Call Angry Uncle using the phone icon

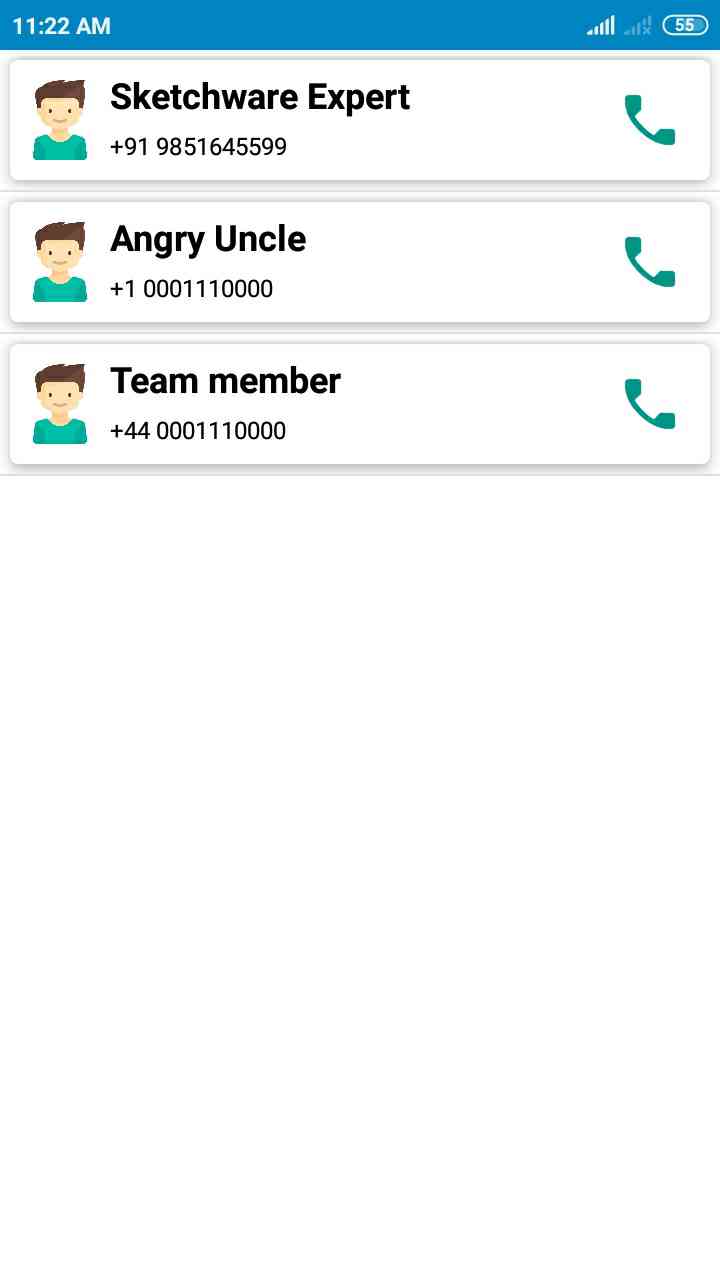coord(649,261)
